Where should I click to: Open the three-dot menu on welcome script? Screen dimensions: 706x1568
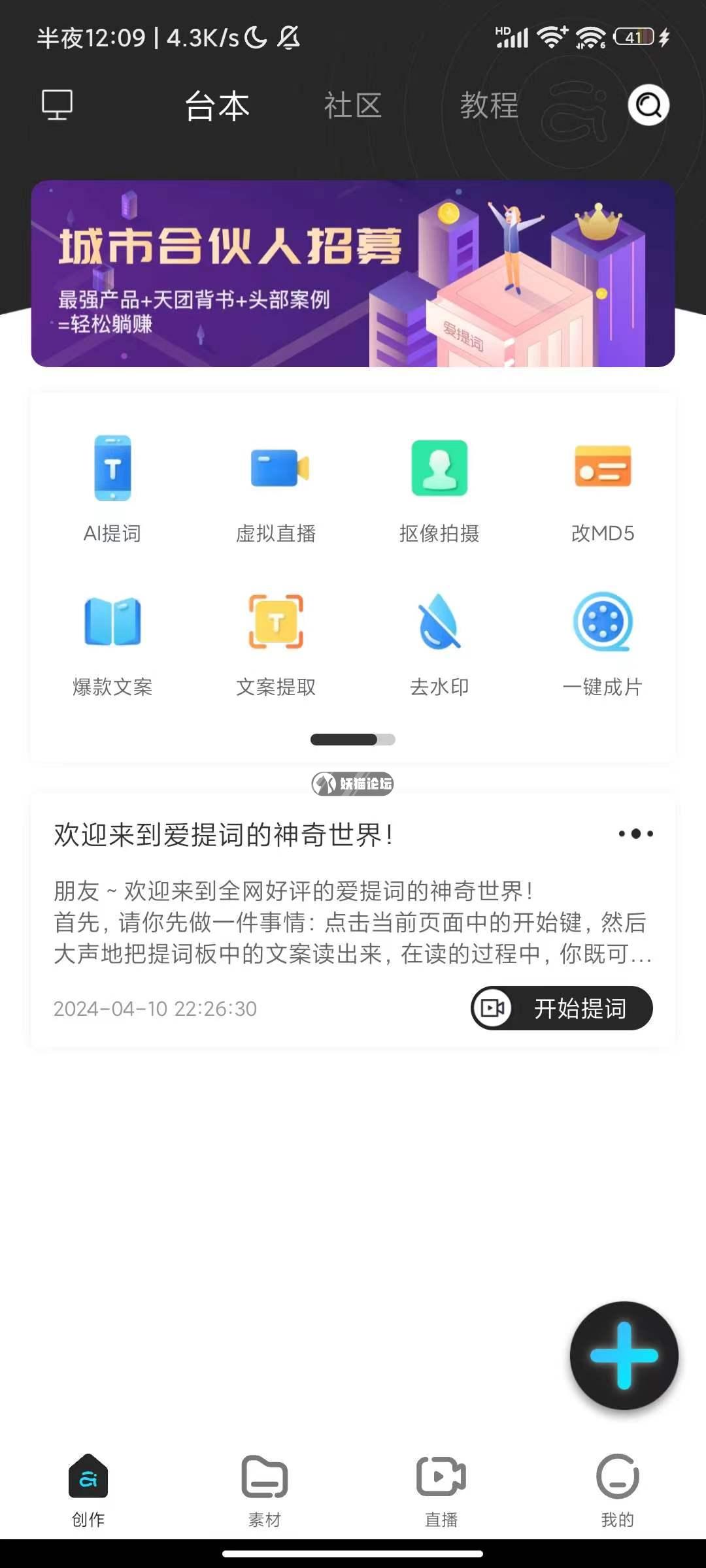[635, 834]
